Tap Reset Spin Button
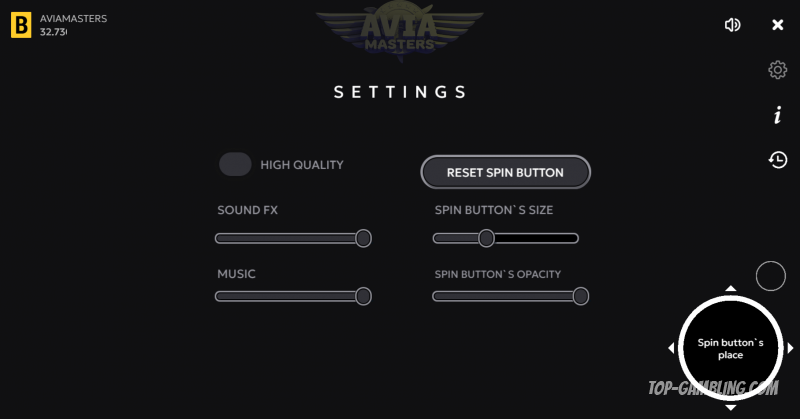 pyautogui.click(x=505, y=172)
